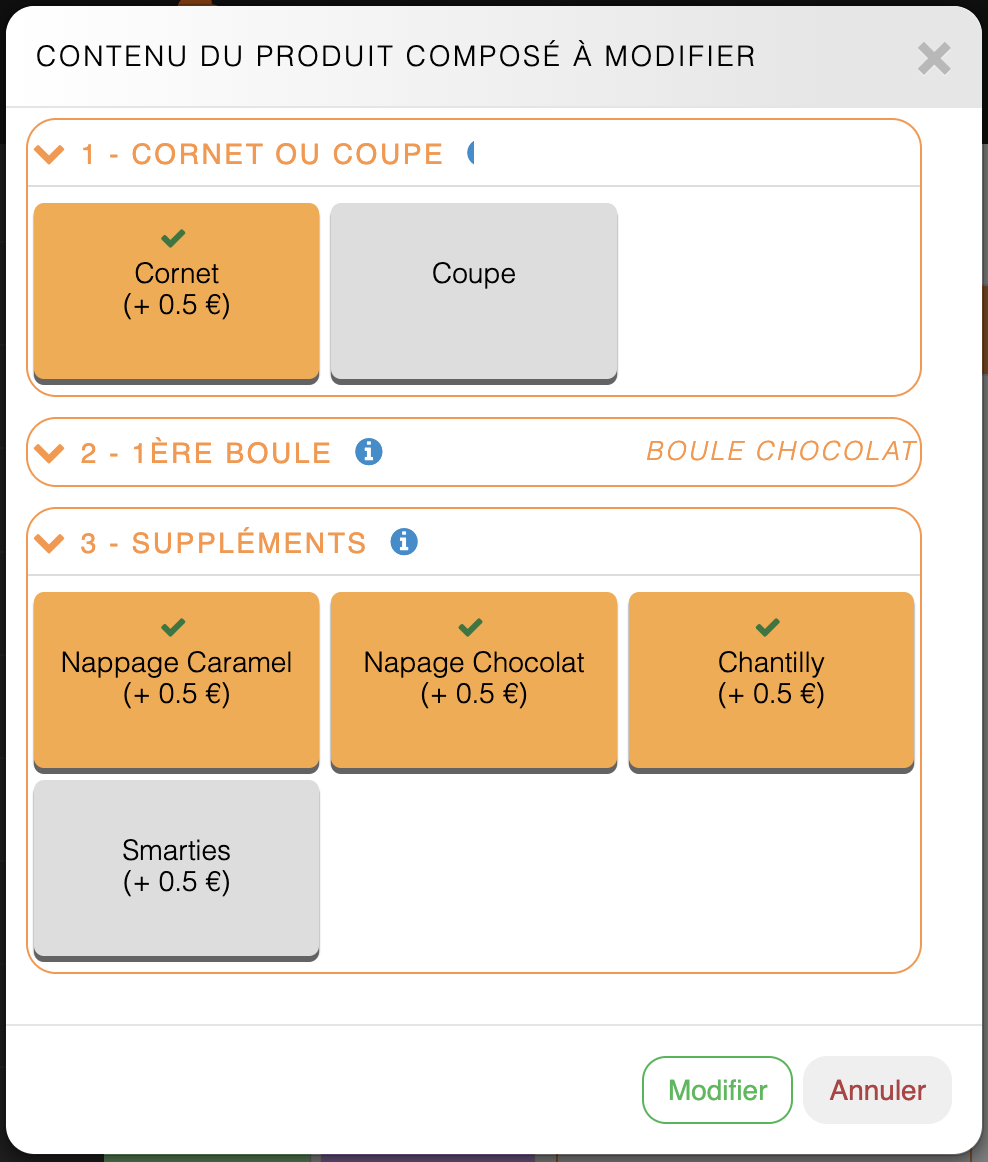Close the product modification dialog

point(934,58)
